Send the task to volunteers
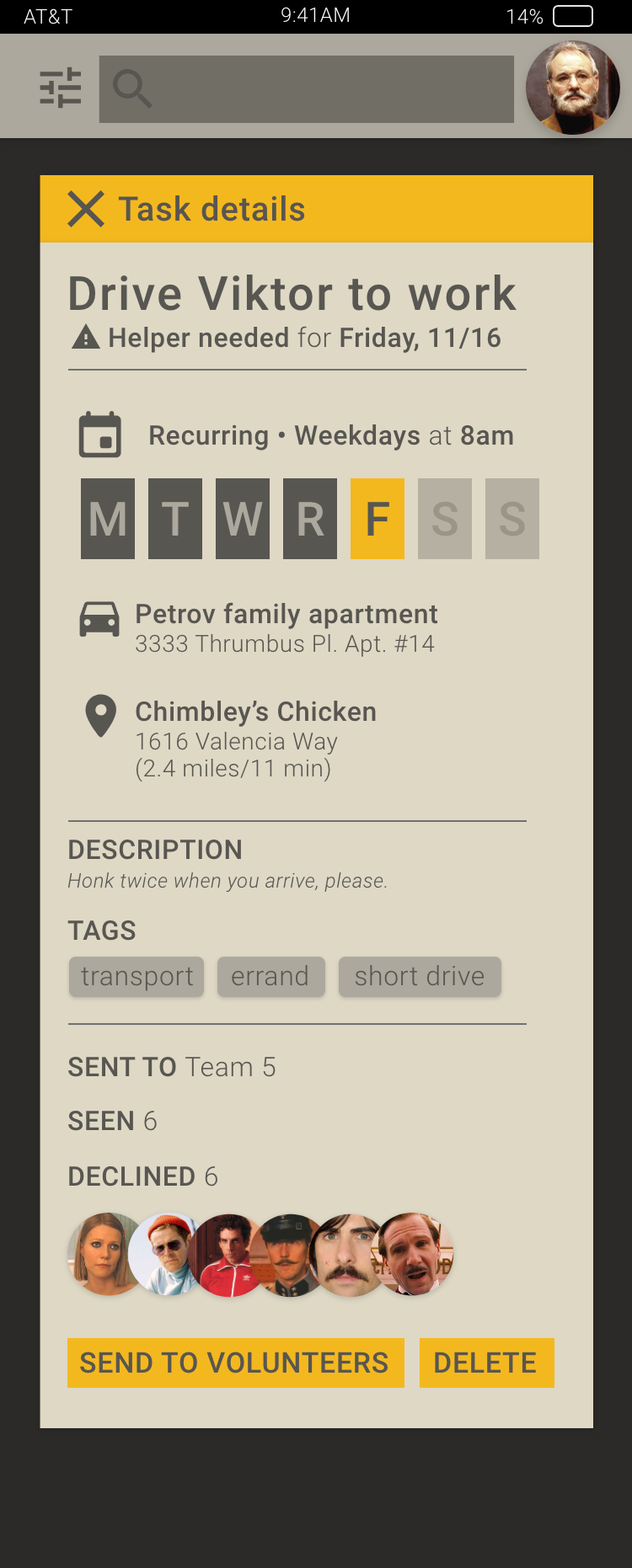The width and height of the screenshot is (632, 1568). [x=235, y=1363]
